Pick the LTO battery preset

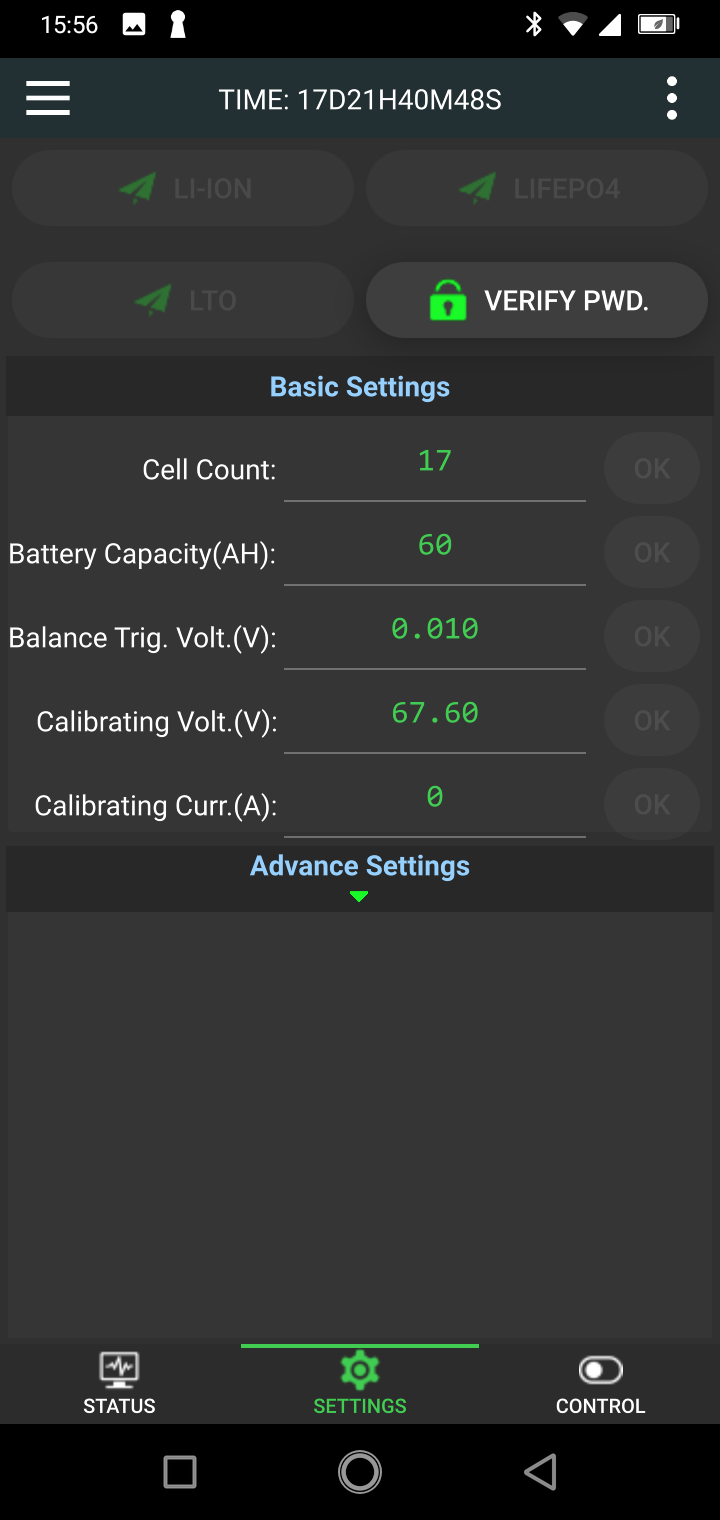tap(183, 300)
